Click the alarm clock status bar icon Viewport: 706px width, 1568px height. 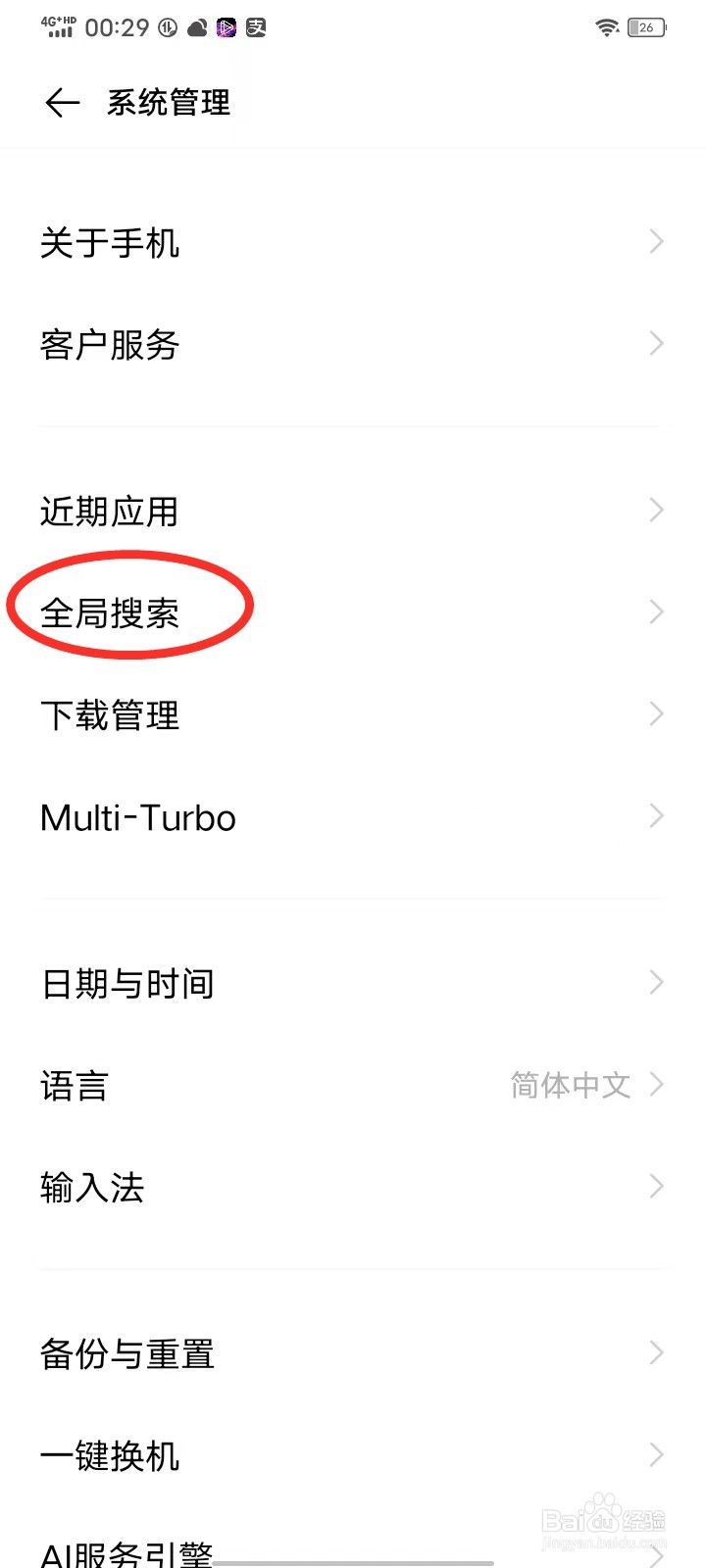[167, 27]
